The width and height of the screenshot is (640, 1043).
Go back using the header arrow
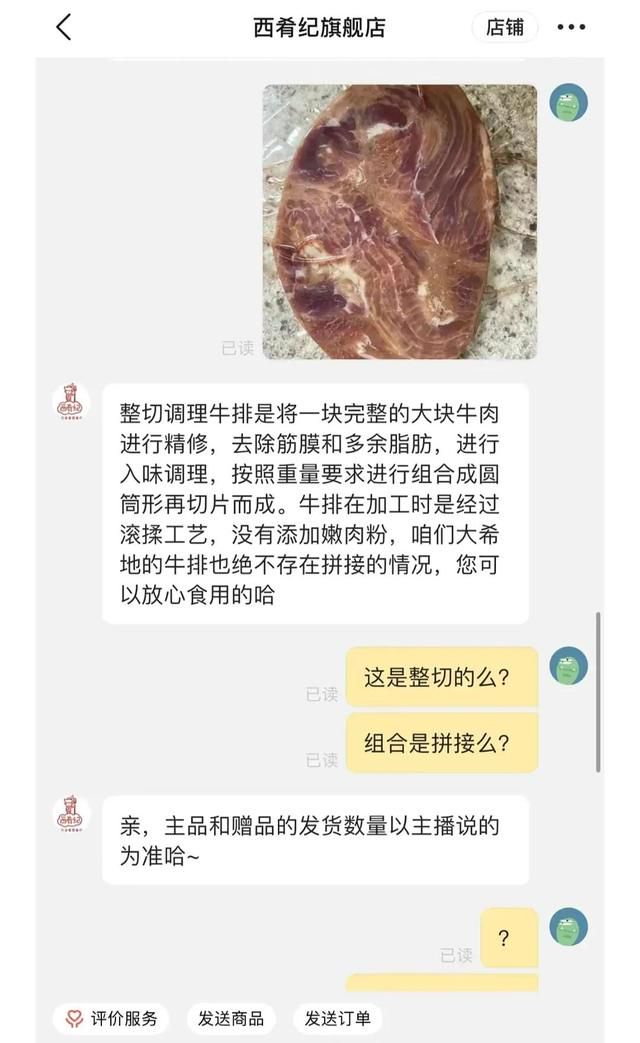[x=64, y=28]
